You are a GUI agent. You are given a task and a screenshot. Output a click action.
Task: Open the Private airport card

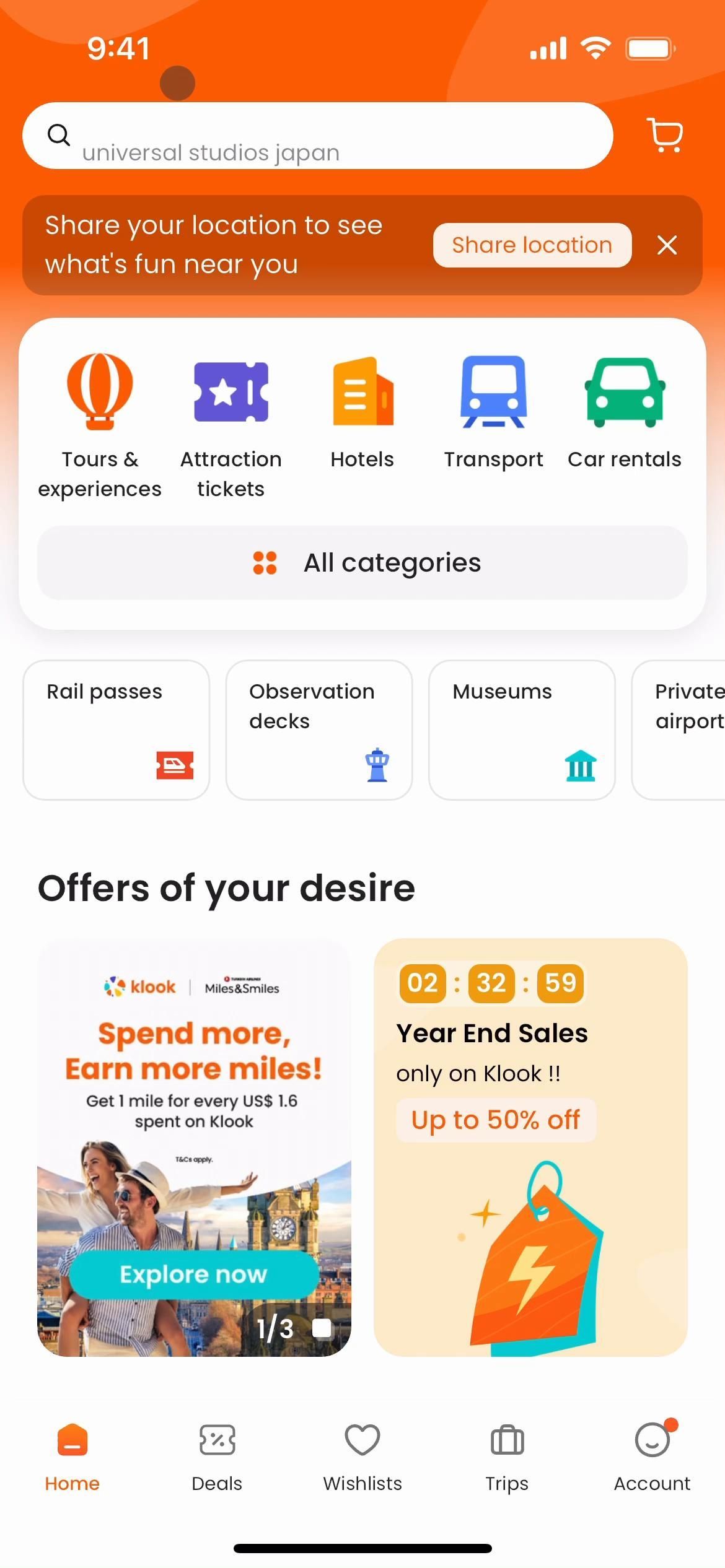click(x=682, y=730)
